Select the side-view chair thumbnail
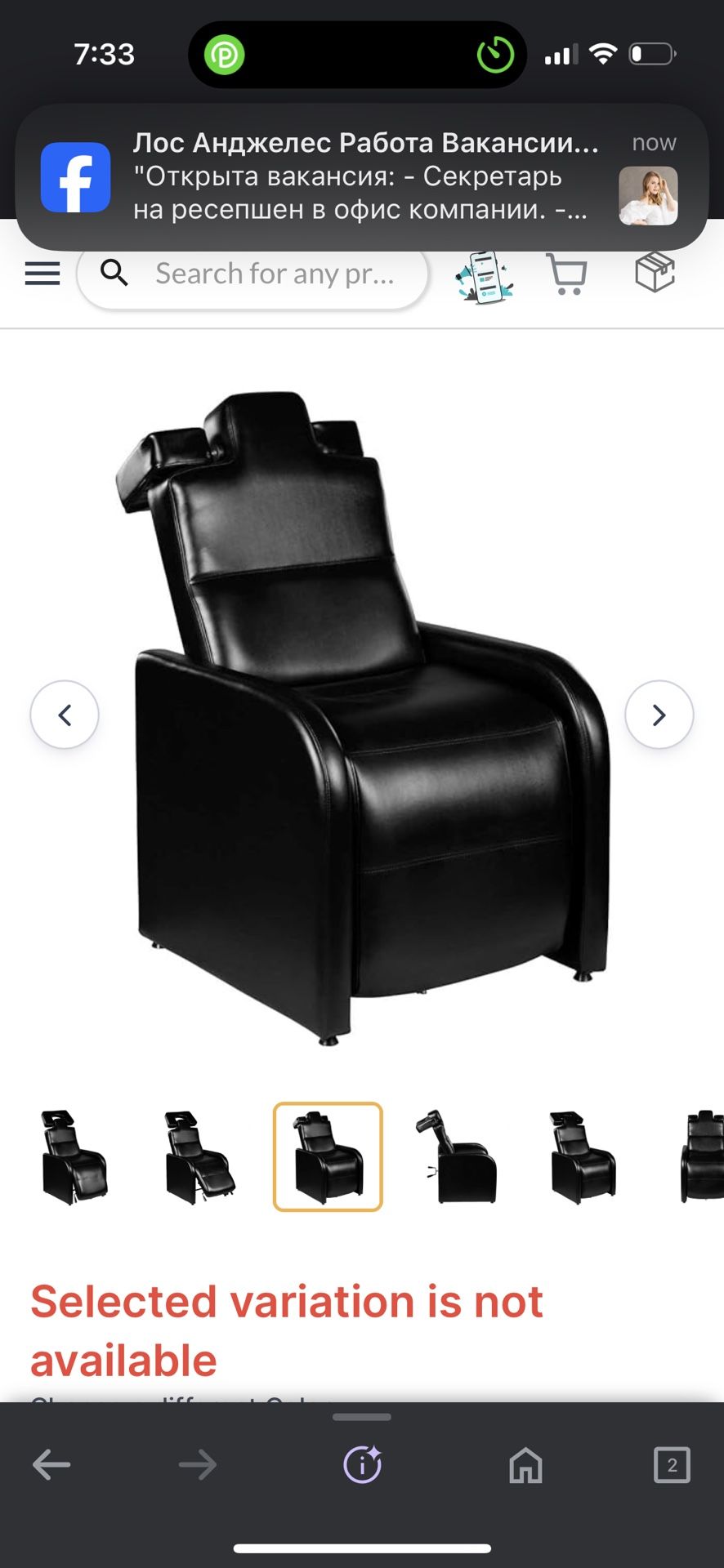 455,1156
